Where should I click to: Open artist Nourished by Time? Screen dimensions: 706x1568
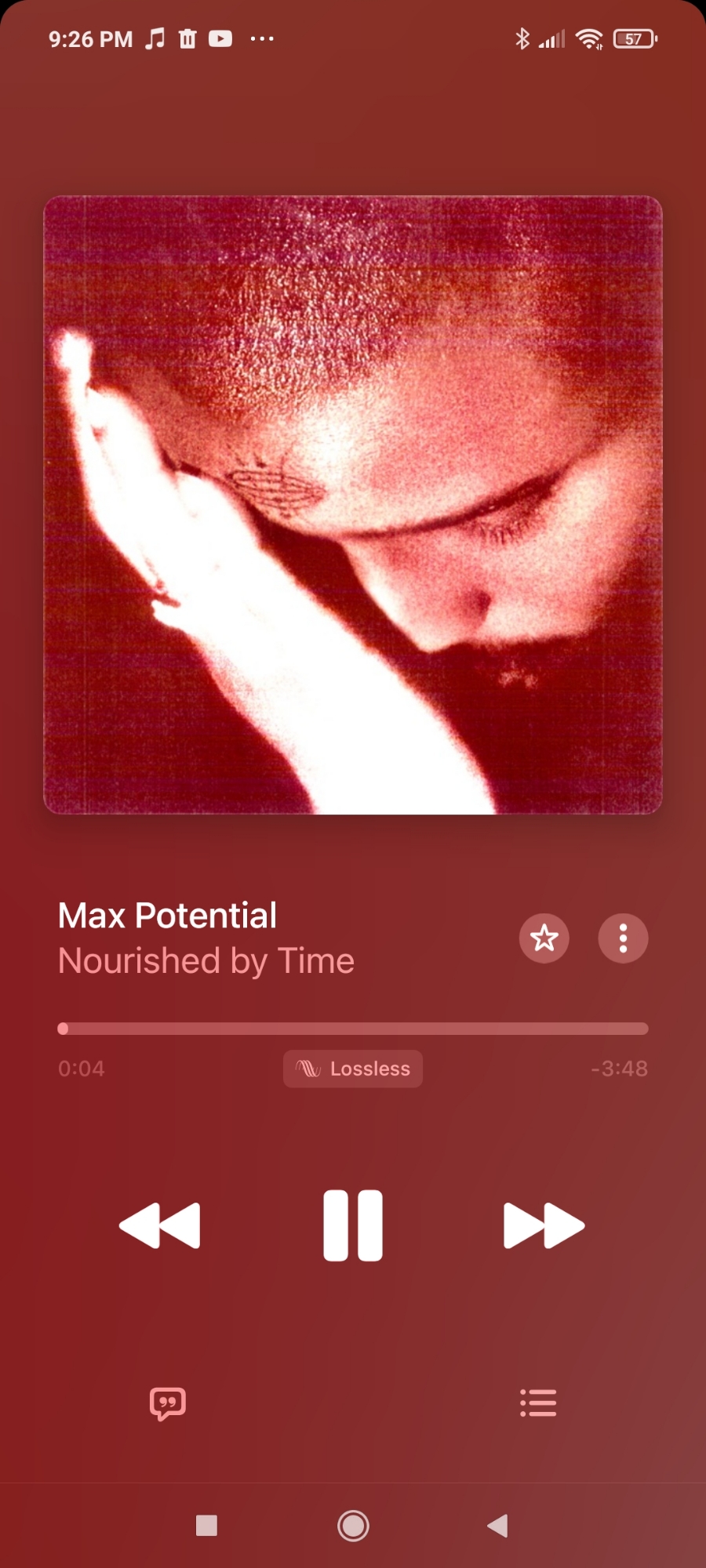(206, 961)
